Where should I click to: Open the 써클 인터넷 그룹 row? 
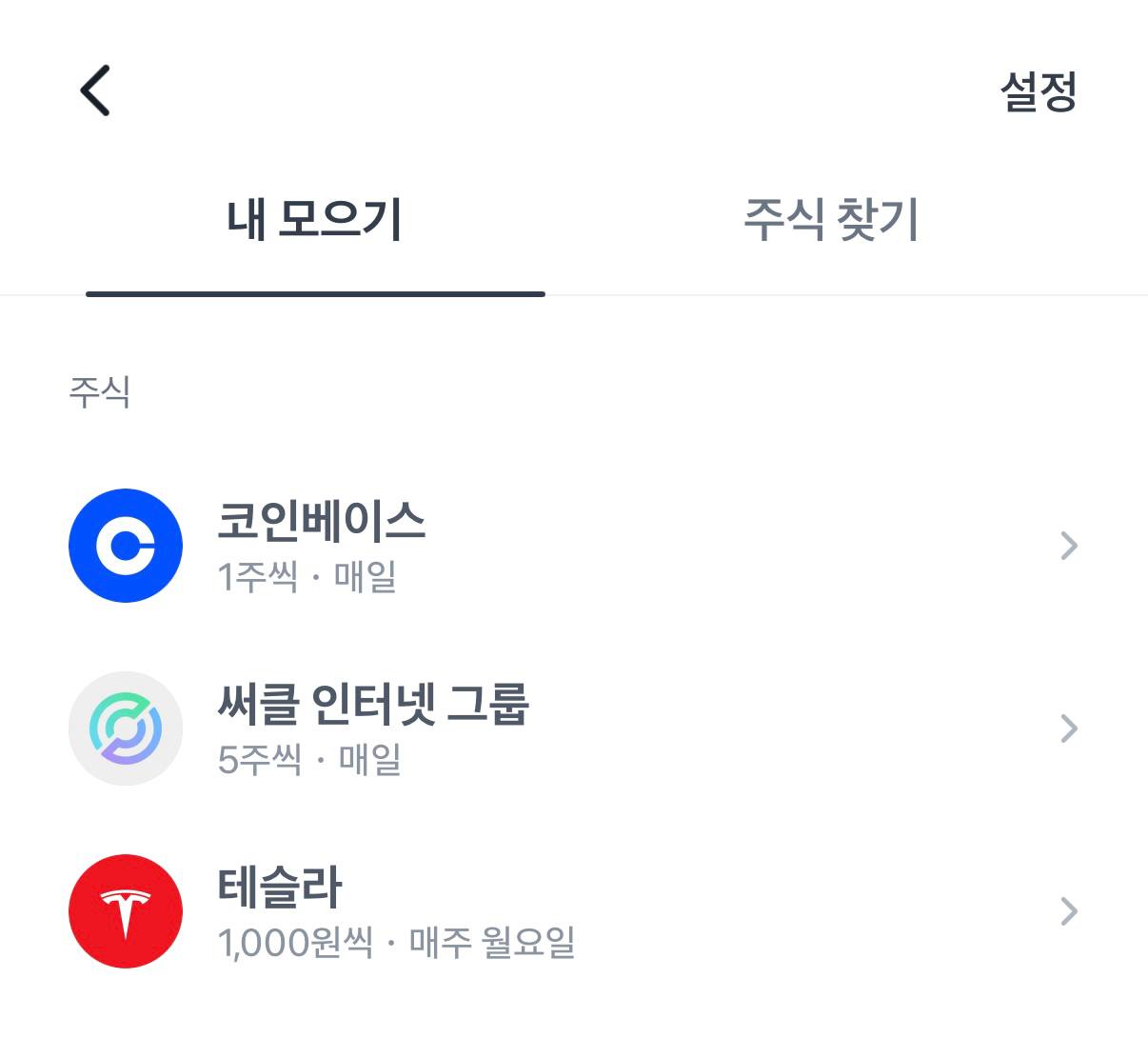click(x=573, y=729)
